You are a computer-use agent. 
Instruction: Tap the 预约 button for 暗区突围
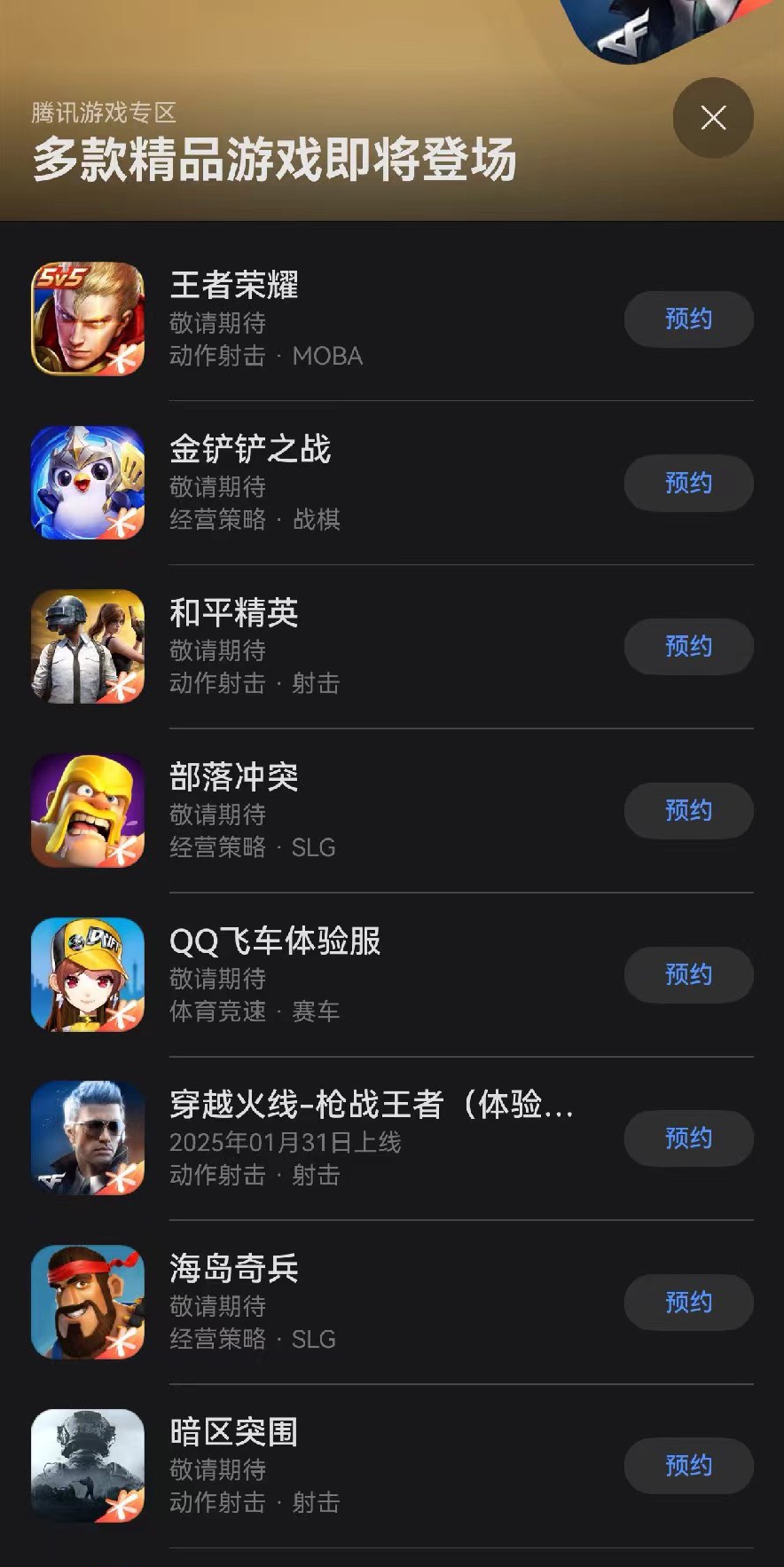point(688,1466)
